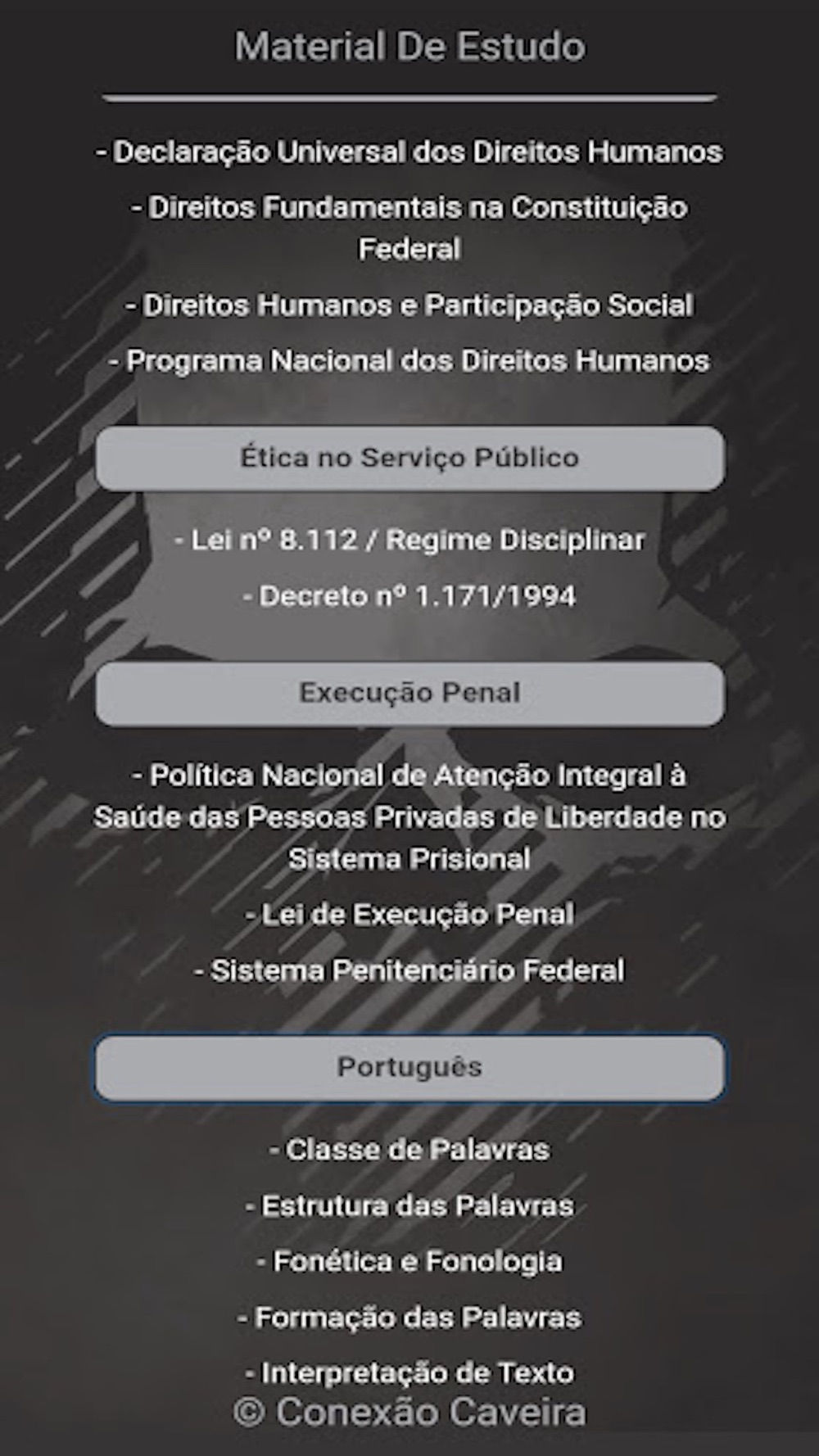The width and height of the screenshot is (819, 1456).
Task: Select Fonética e Fonologia
Action: point(409,1261)
